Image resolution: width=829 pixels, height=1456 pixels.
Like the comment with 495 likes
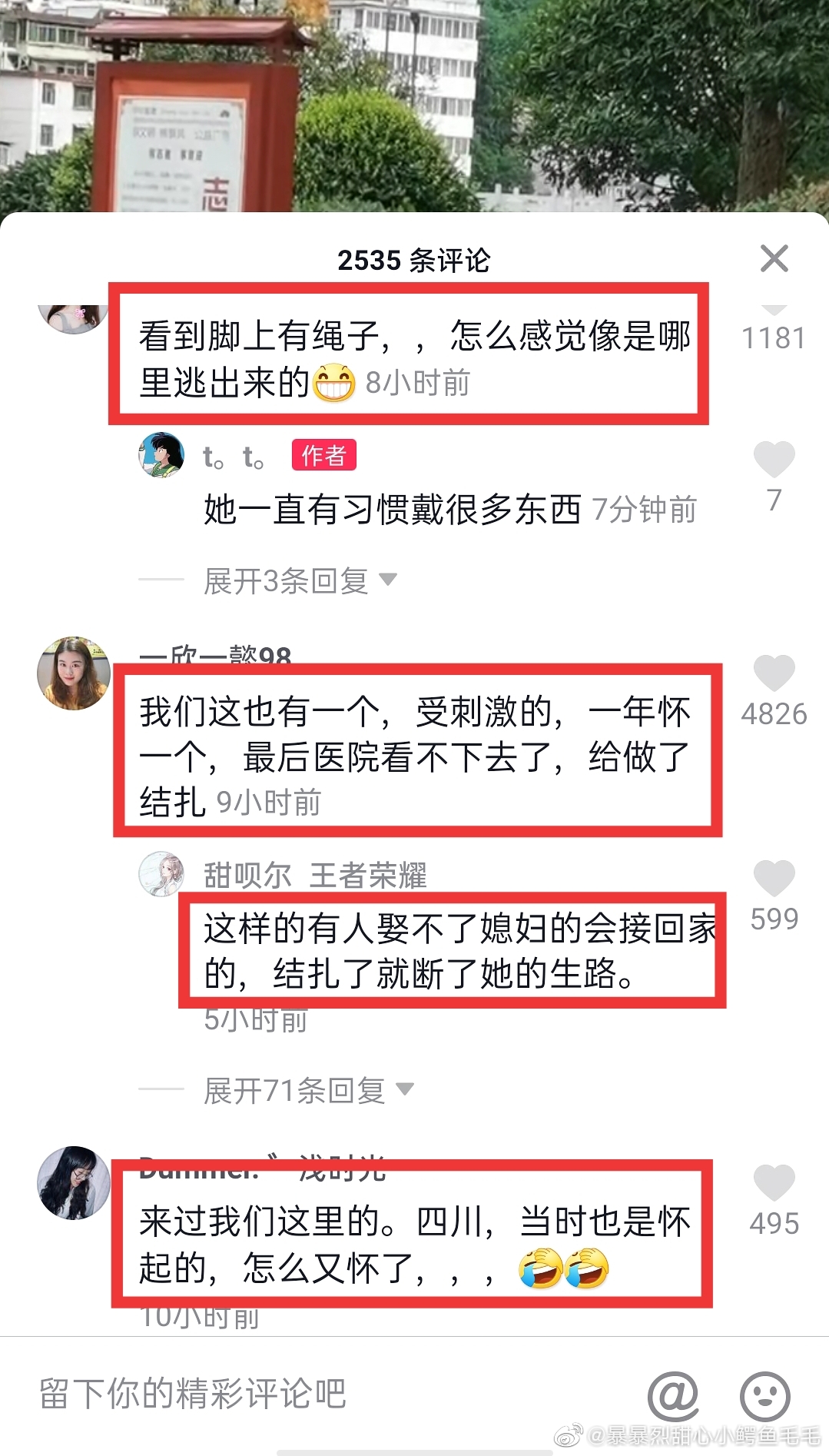pos(774,1182)
